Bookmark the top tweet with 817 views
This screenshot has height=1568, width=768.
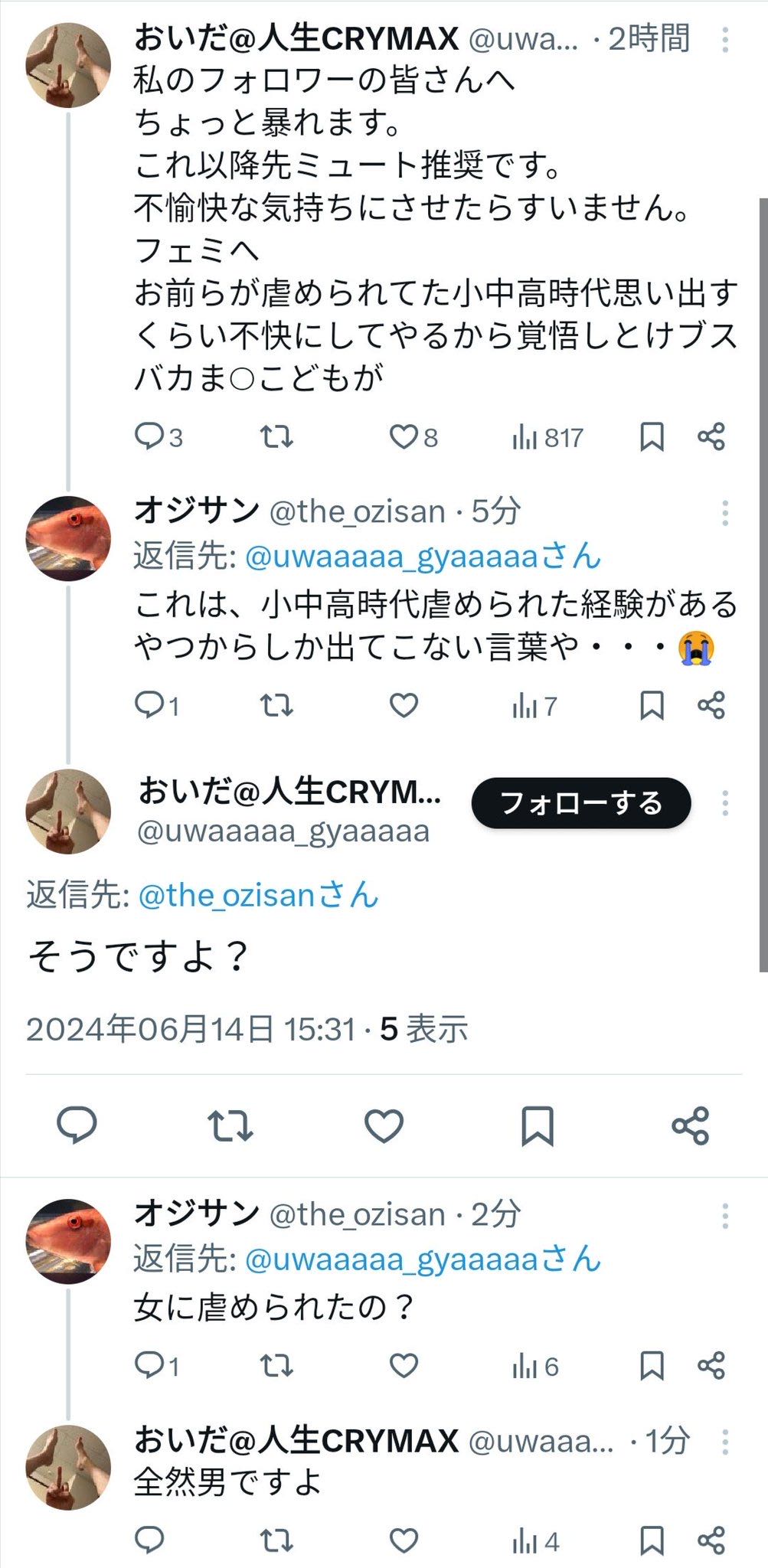tap(652, 437)
